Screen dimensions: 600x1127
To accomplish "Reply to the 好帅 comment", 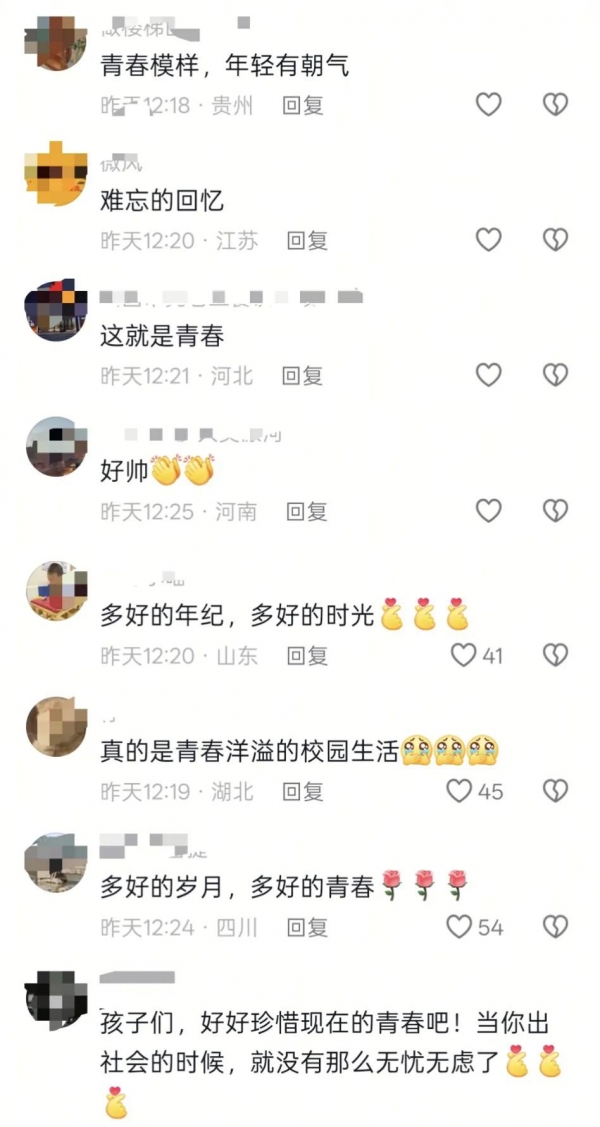I will pyautogui.click(x=307, y=511).
